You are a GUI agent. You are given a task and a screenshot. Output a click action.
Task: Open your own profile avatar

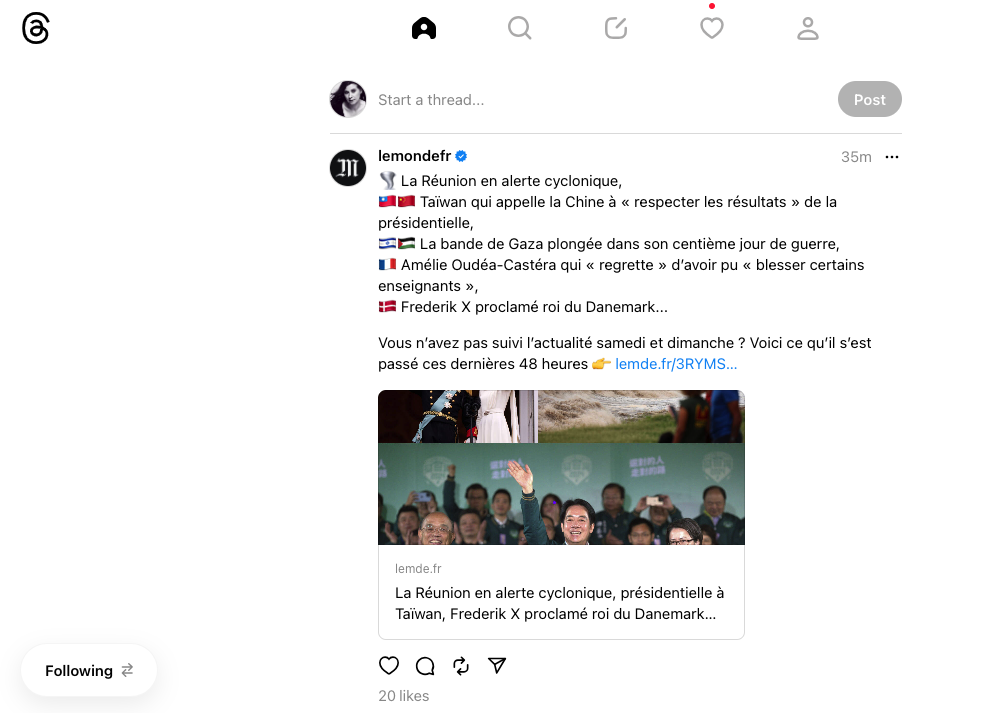348,99
